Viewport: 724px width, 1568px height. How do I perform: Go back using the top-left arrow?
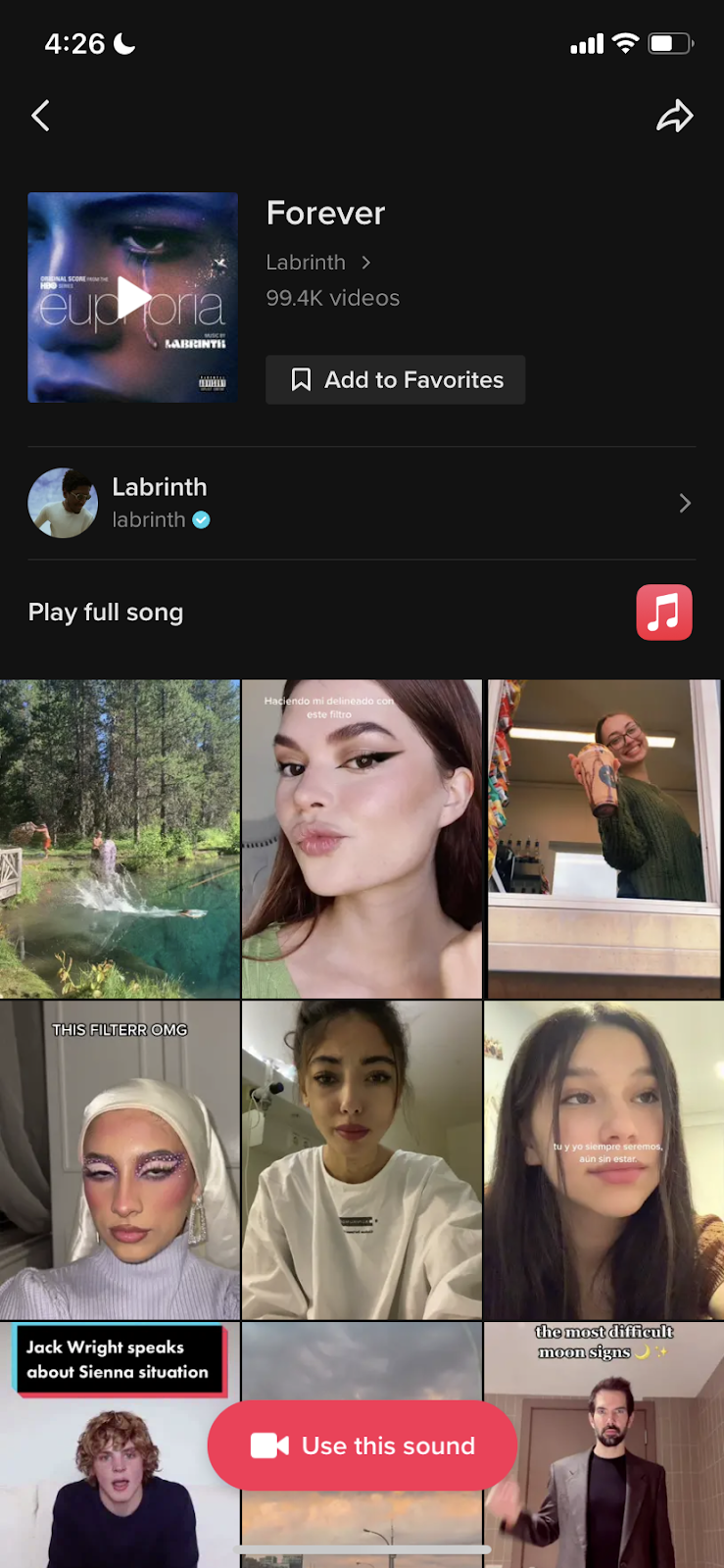click(x=40, y=116)
